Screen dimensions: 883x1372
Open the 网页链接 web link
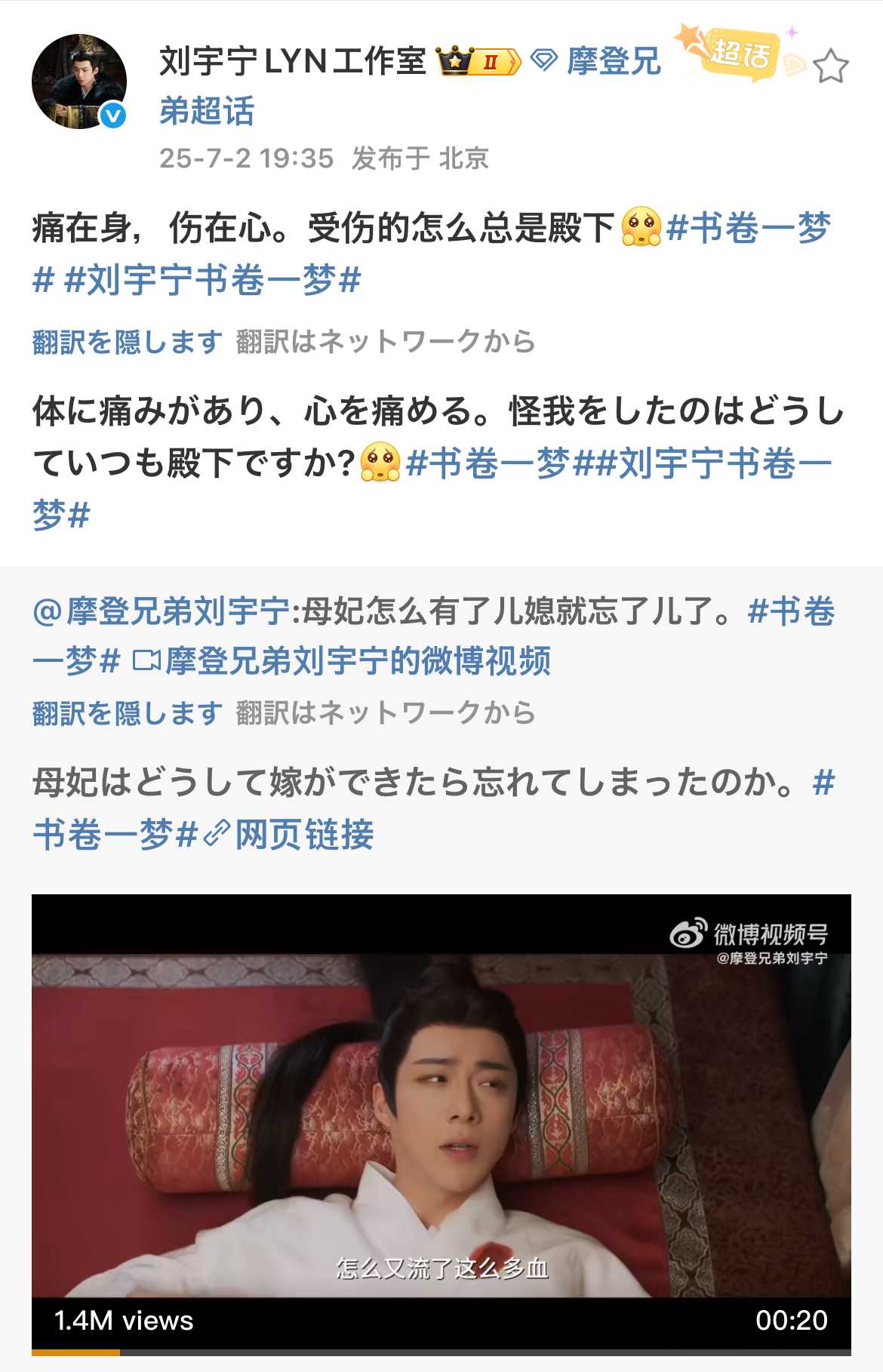(x=303, y=835)
